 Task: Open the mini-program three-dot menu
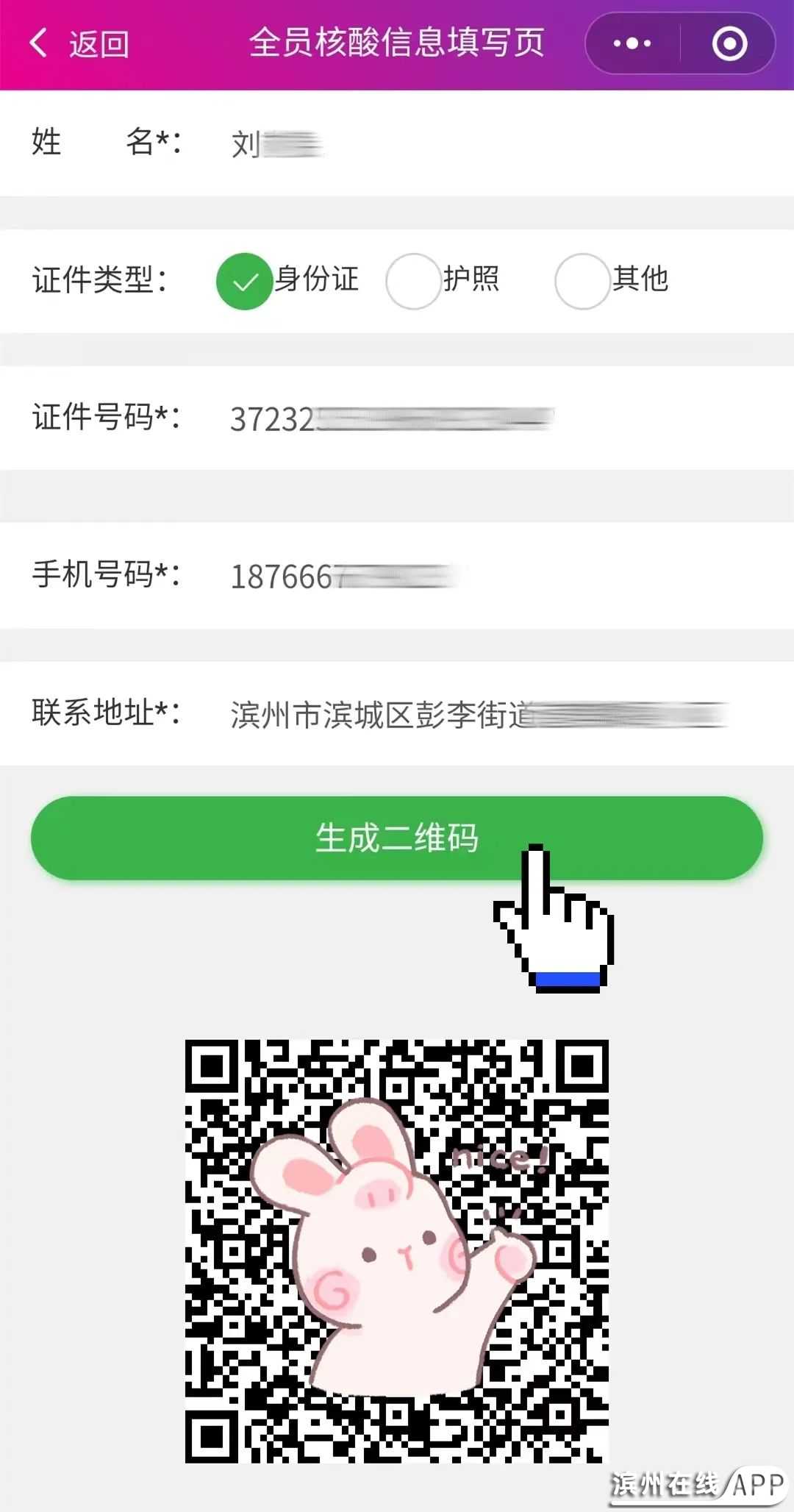point(632,44)
